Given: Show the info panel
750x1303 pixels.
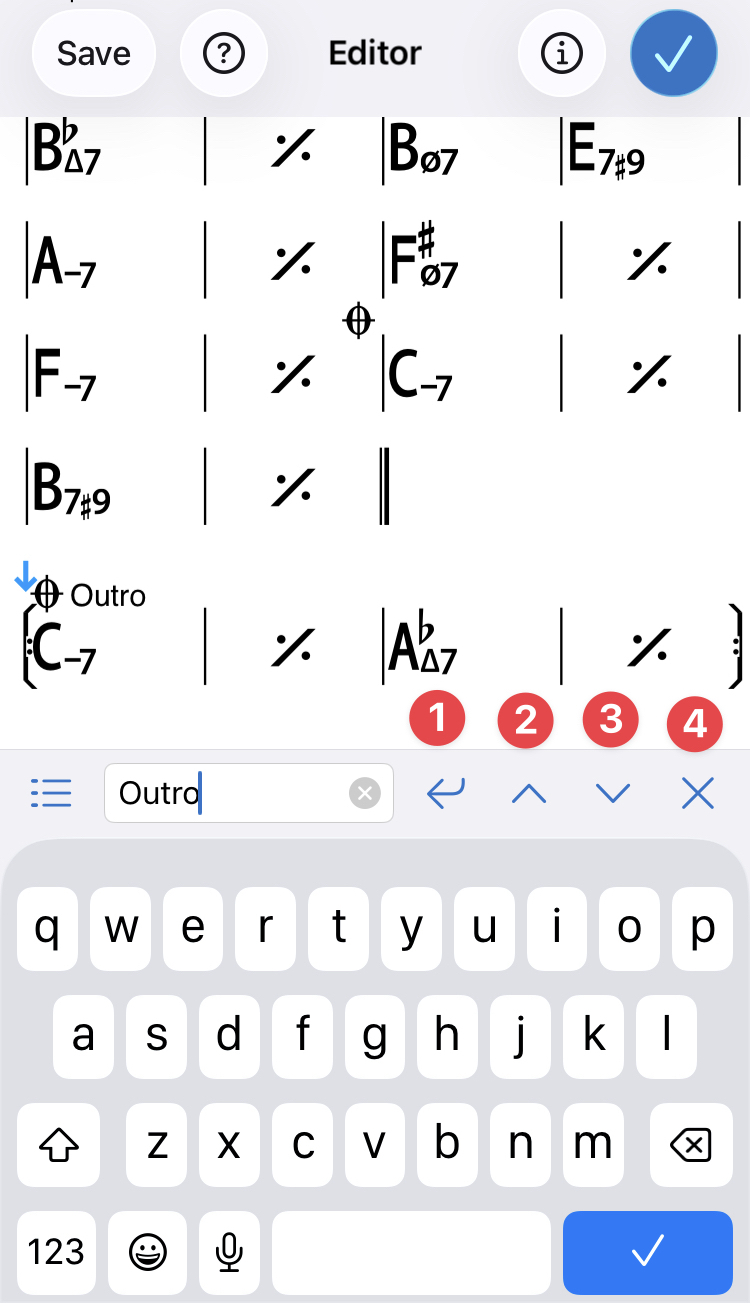Looking at the screenshot, I should click(x=561, y=54).
